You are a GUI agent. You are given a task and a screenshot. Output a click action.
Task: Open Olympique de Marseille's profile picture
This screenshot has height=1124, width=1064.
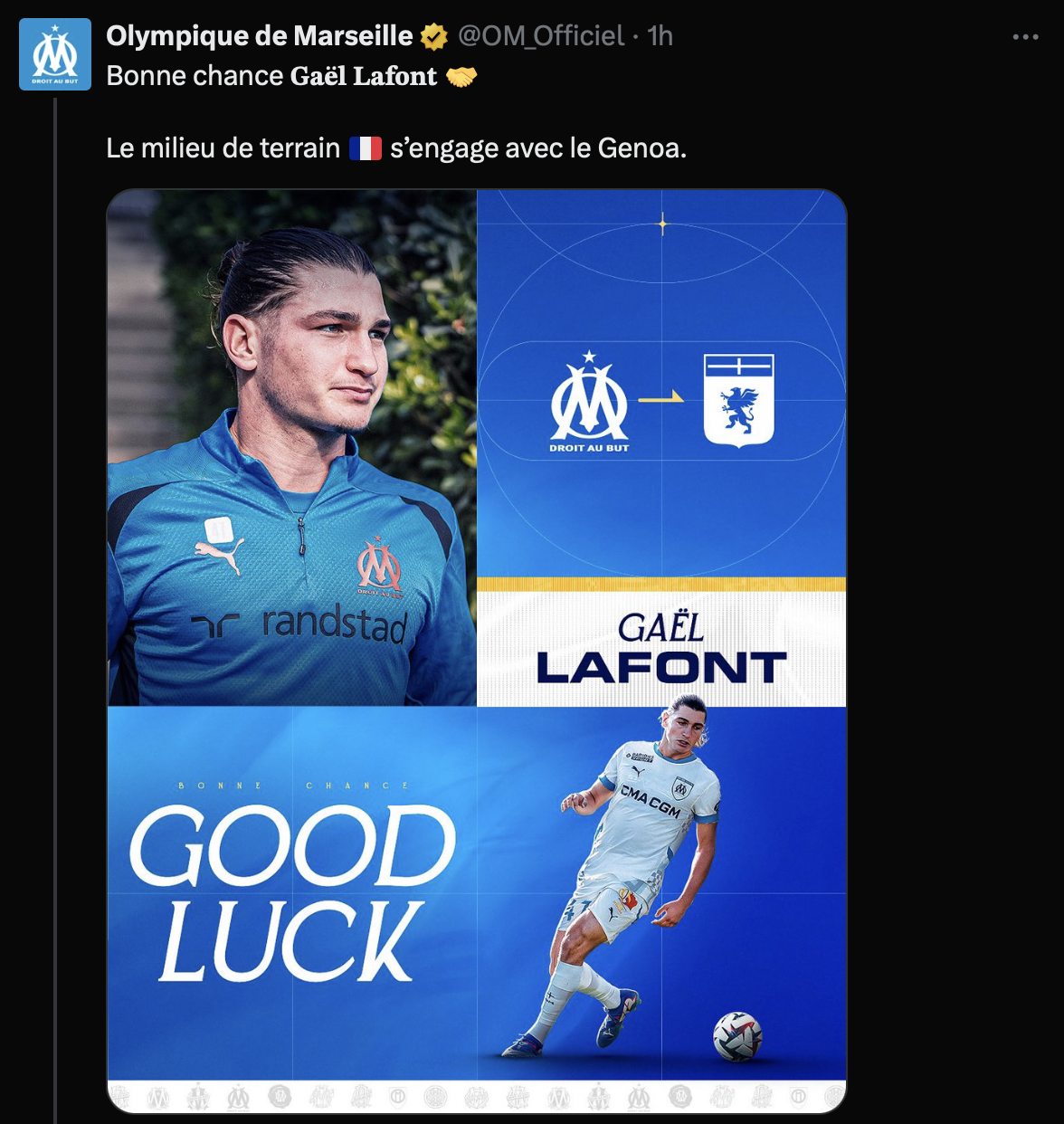pyautogui.click(x=55, y=54)
